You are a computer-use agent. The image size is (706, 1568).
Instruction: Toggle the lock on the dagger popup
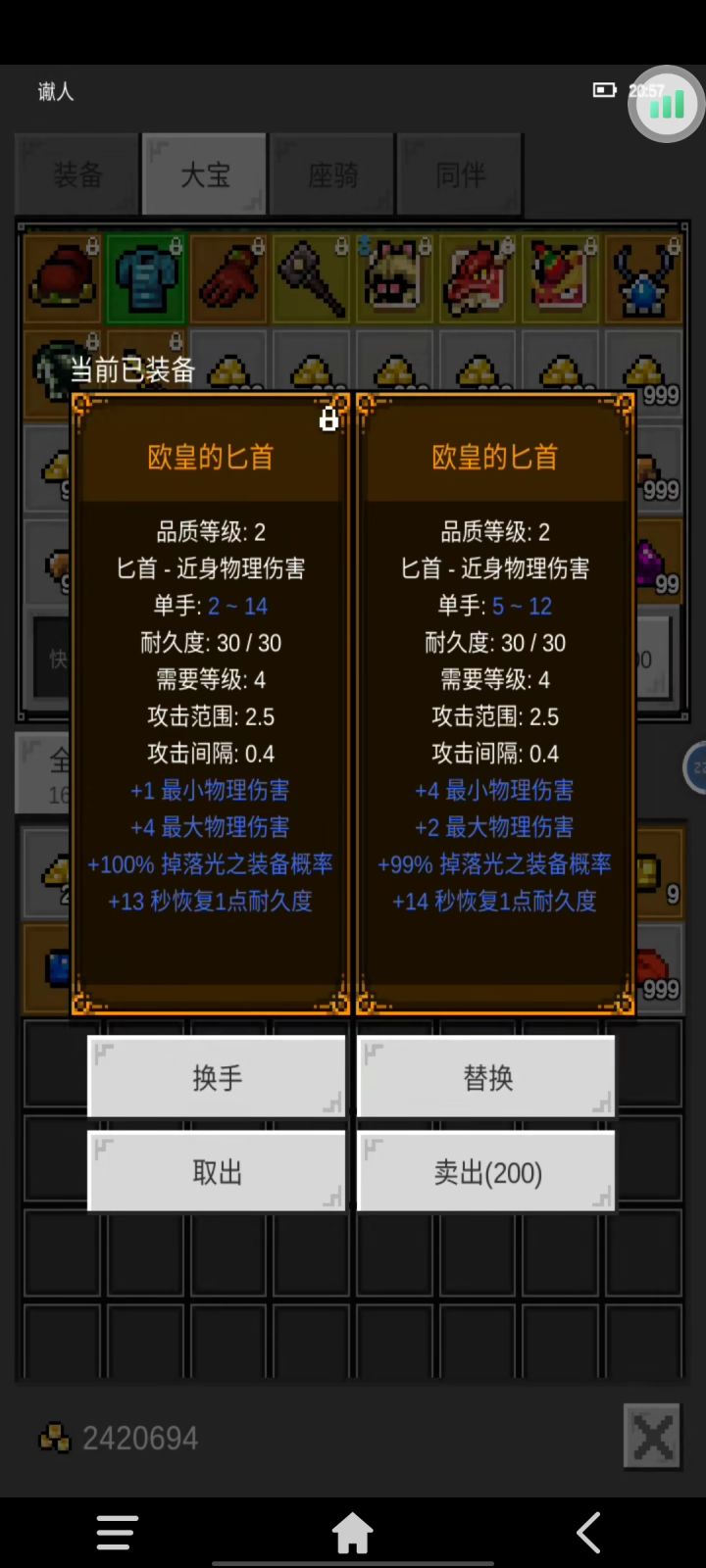click(329, 419)
